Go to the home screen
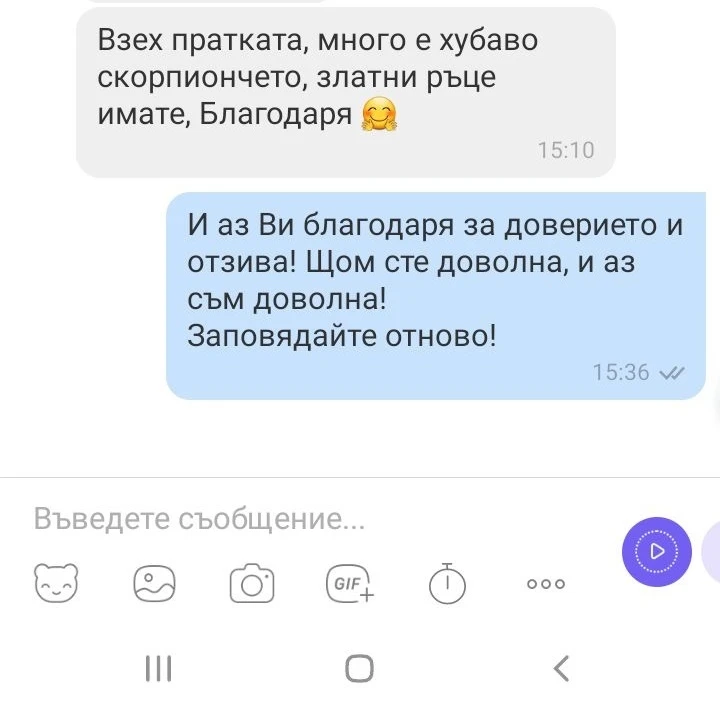Screen dimensions: 720x713 click(x=359, y=668)
